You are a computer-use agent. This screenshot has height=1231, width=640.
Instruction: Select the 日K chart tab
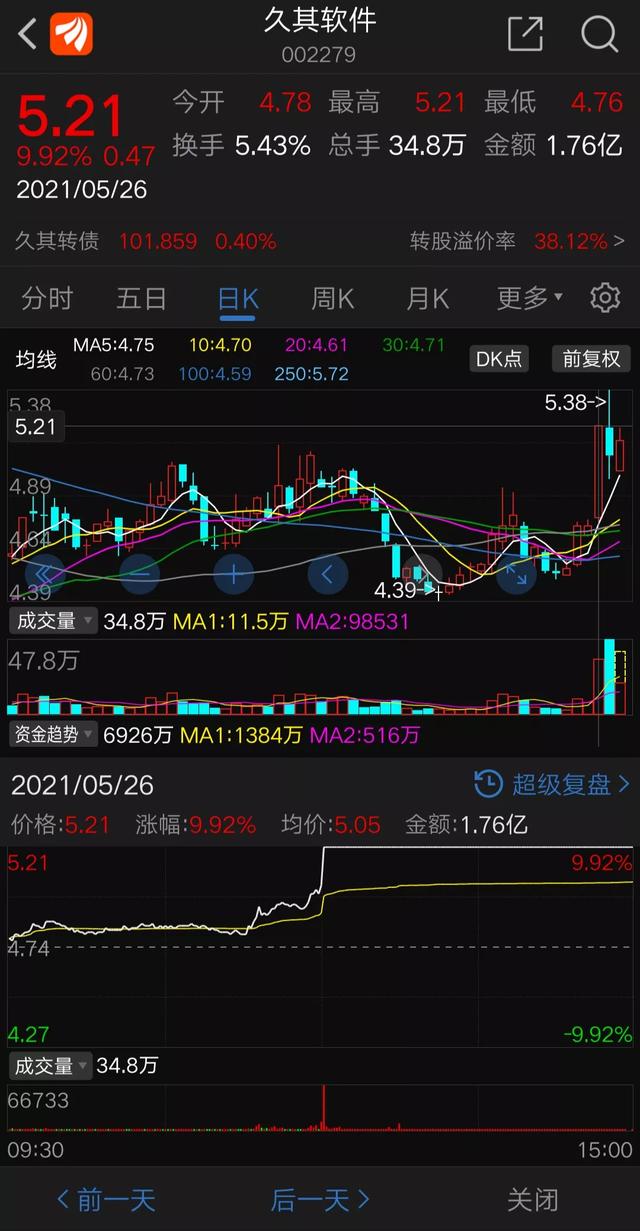tap(238, 298)
